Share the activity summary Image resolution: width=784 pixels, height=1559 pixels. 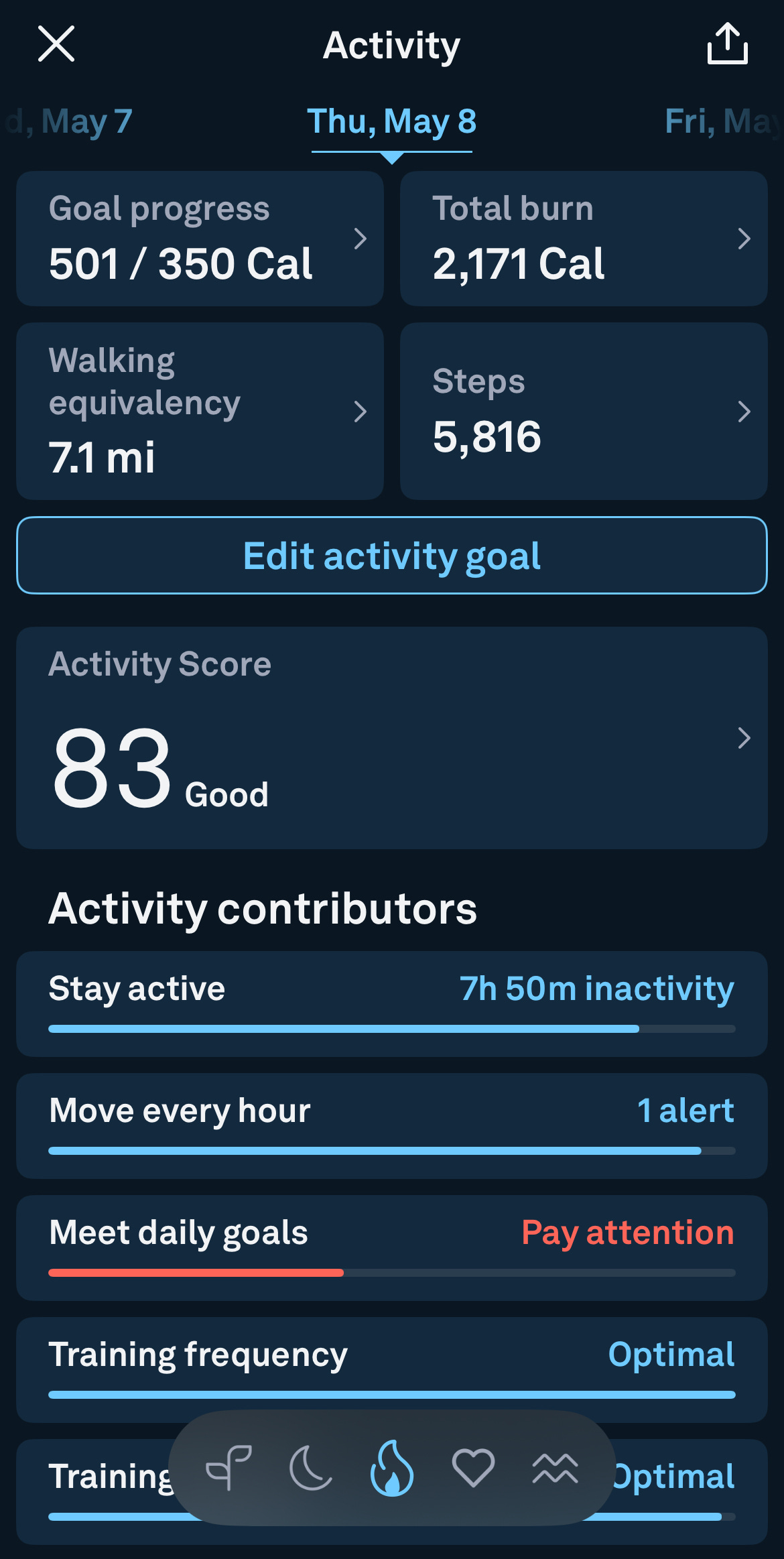click(728, 44)
